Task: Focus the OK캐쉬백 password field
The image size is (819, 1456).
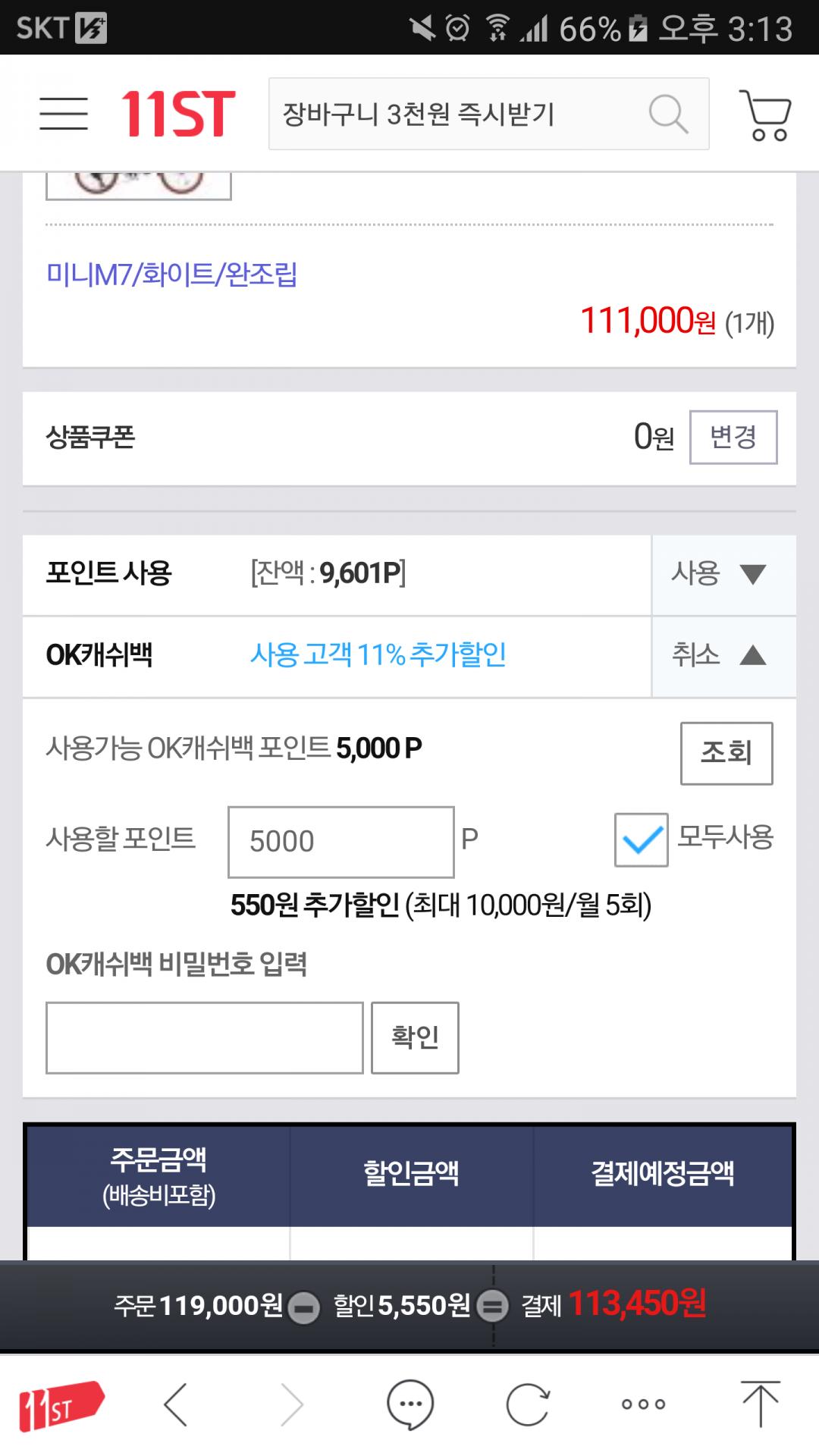Action: point(204,1037)
